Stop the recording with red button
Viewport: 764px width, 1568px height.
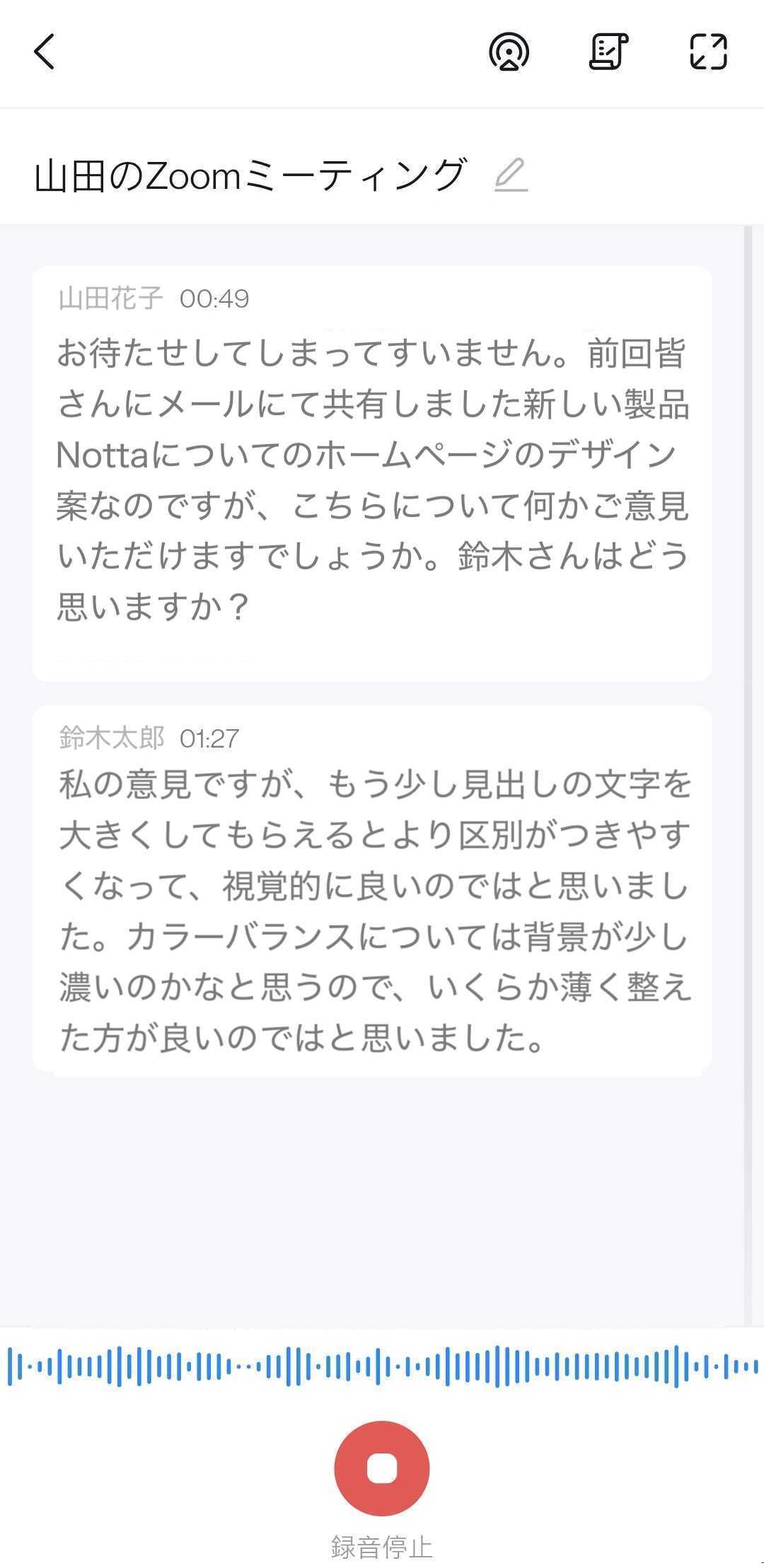(x=382, y=1469)
